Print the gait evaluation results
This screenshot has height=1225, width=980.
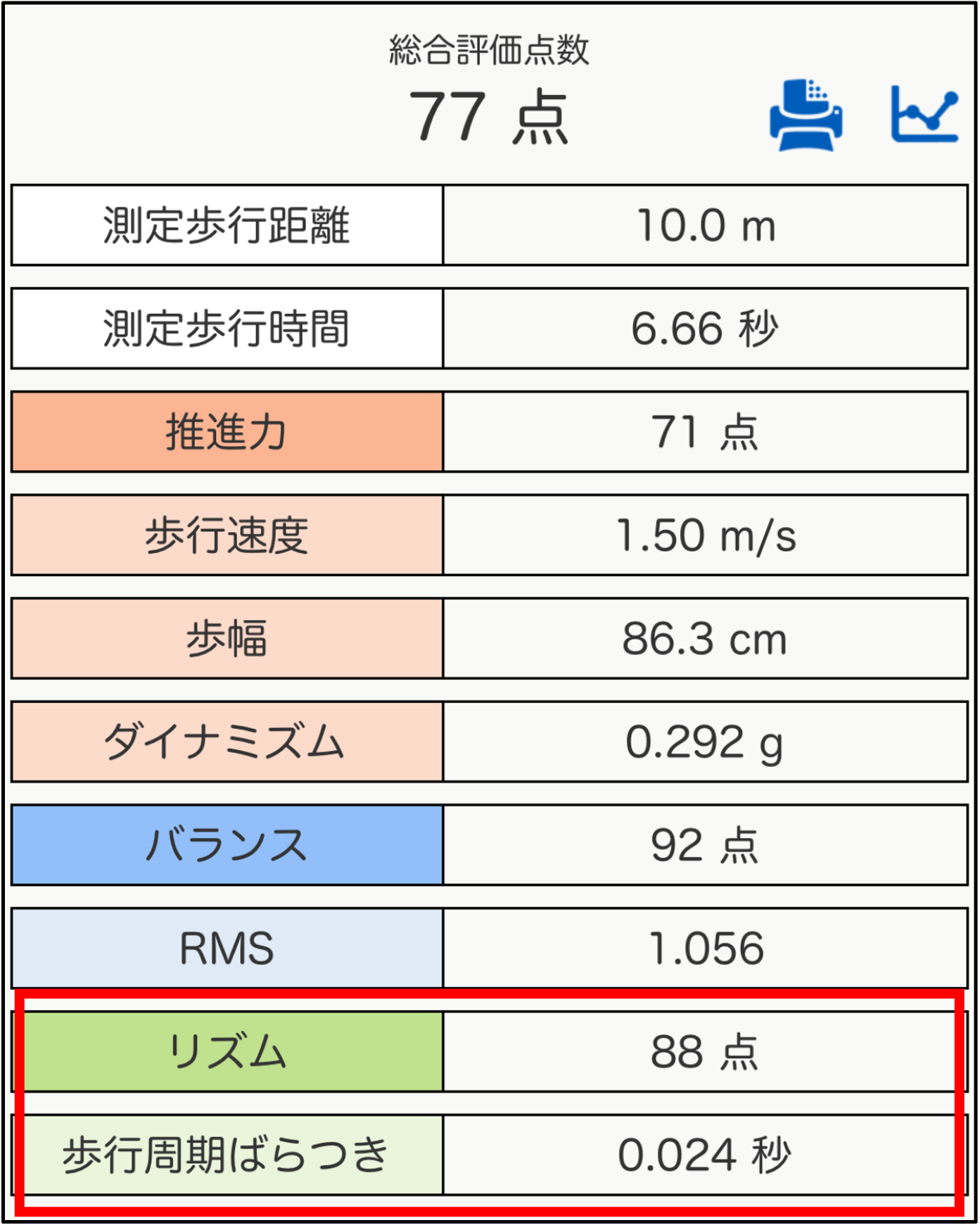(806, 116)
